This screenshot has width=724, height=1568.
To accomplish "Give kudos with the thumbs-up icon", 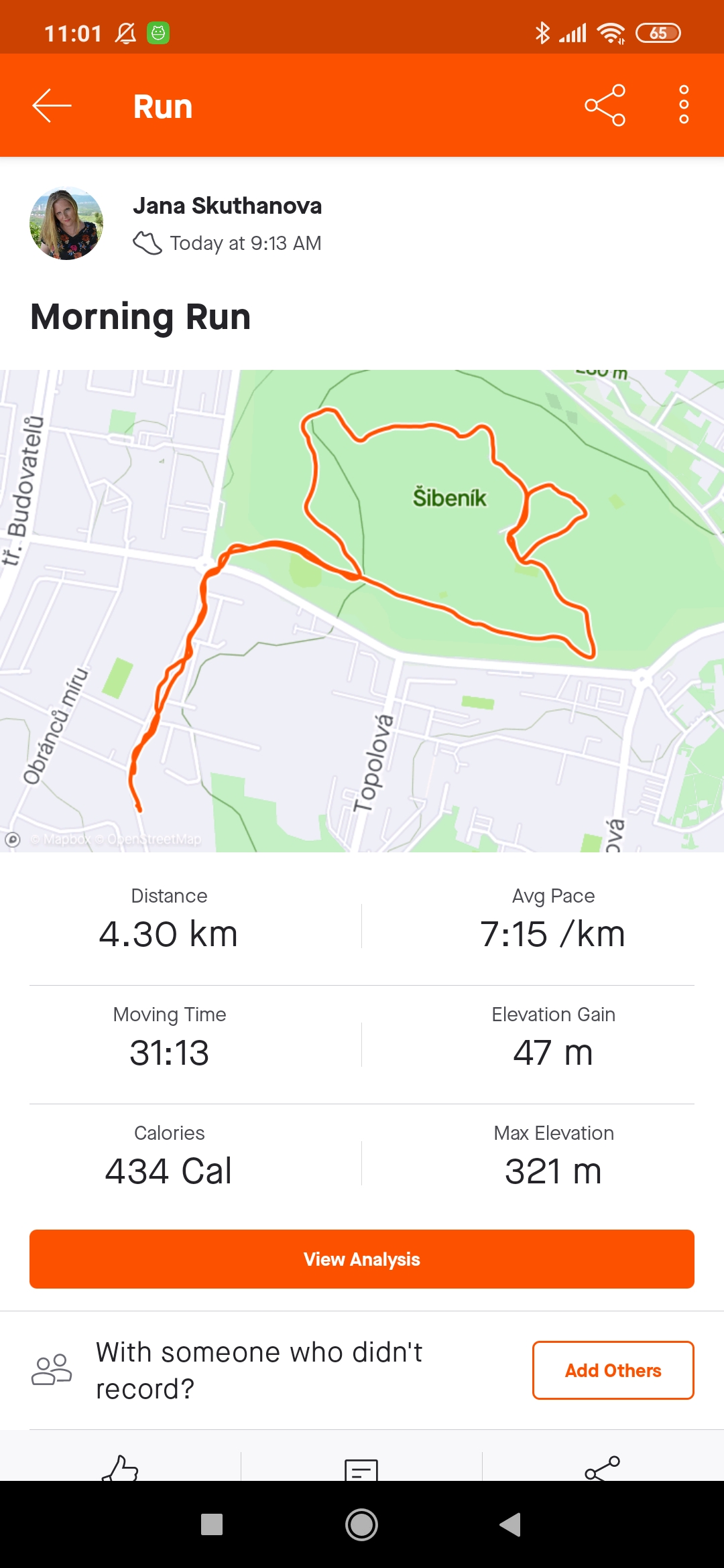I will [x=120, y=1467].
